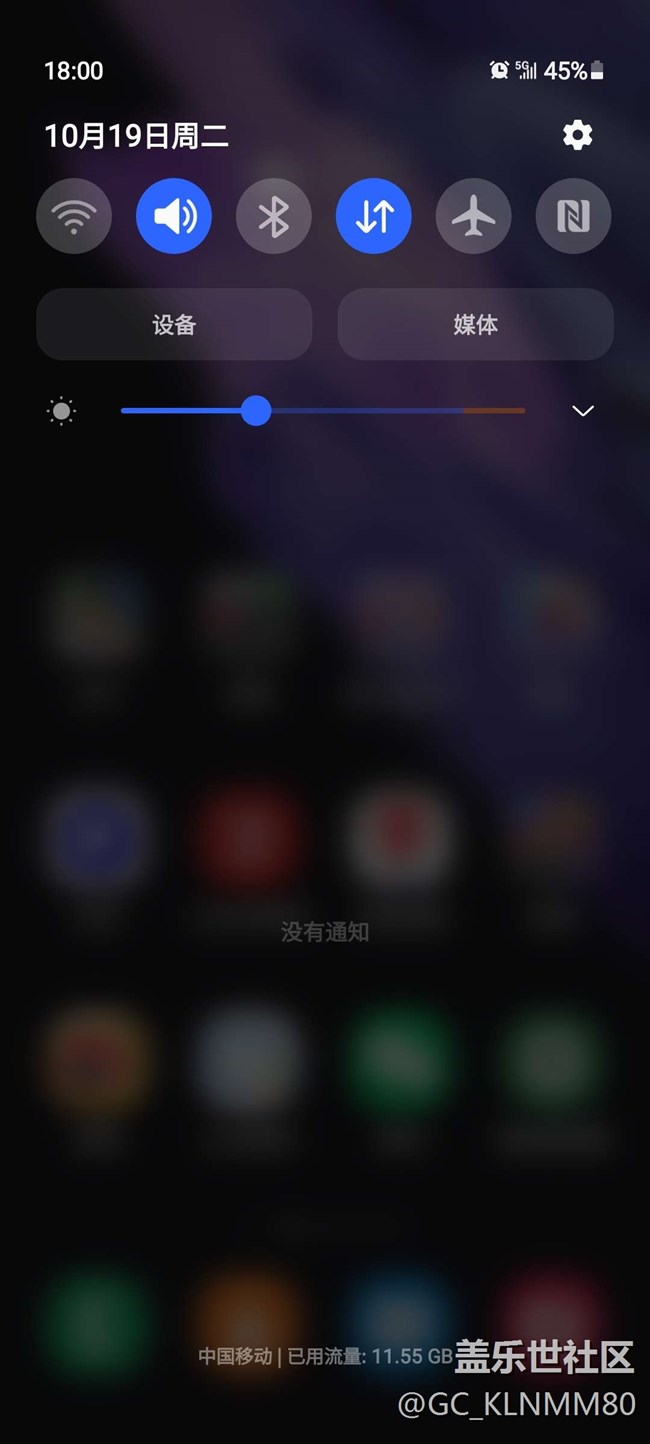This screenshot has width=650, height=1444.
Task: Enable Bluetooth
Action: [274, 216]
